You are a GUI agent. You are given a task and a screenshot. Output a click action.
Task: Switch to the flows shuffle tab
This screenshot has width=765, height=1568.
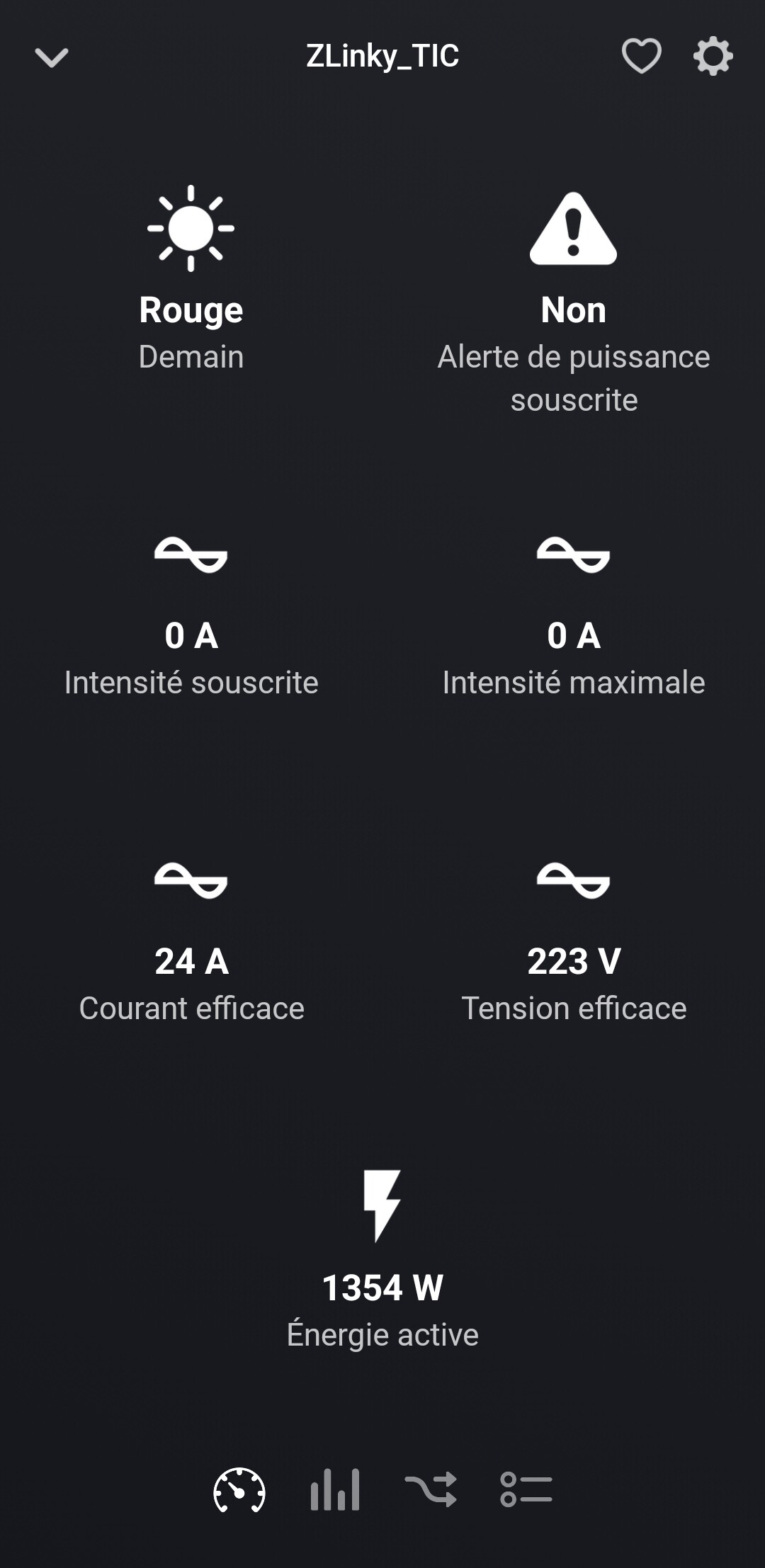tap(431, 1489)
